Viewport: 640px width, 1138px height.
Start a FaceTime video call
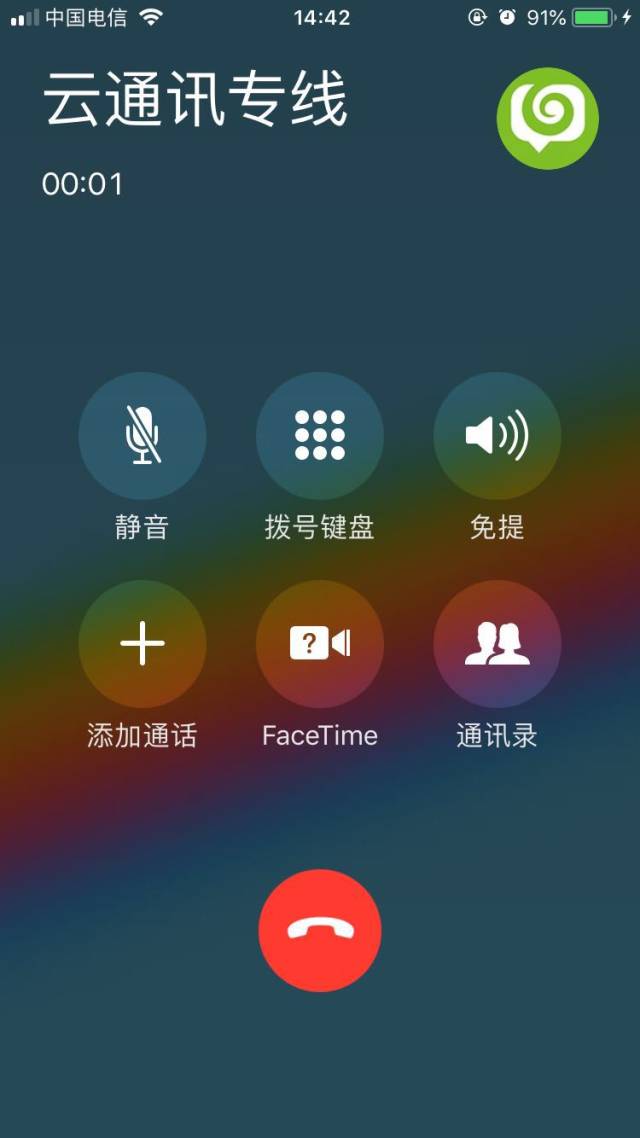pyautogui.click(x=320, y=643)
